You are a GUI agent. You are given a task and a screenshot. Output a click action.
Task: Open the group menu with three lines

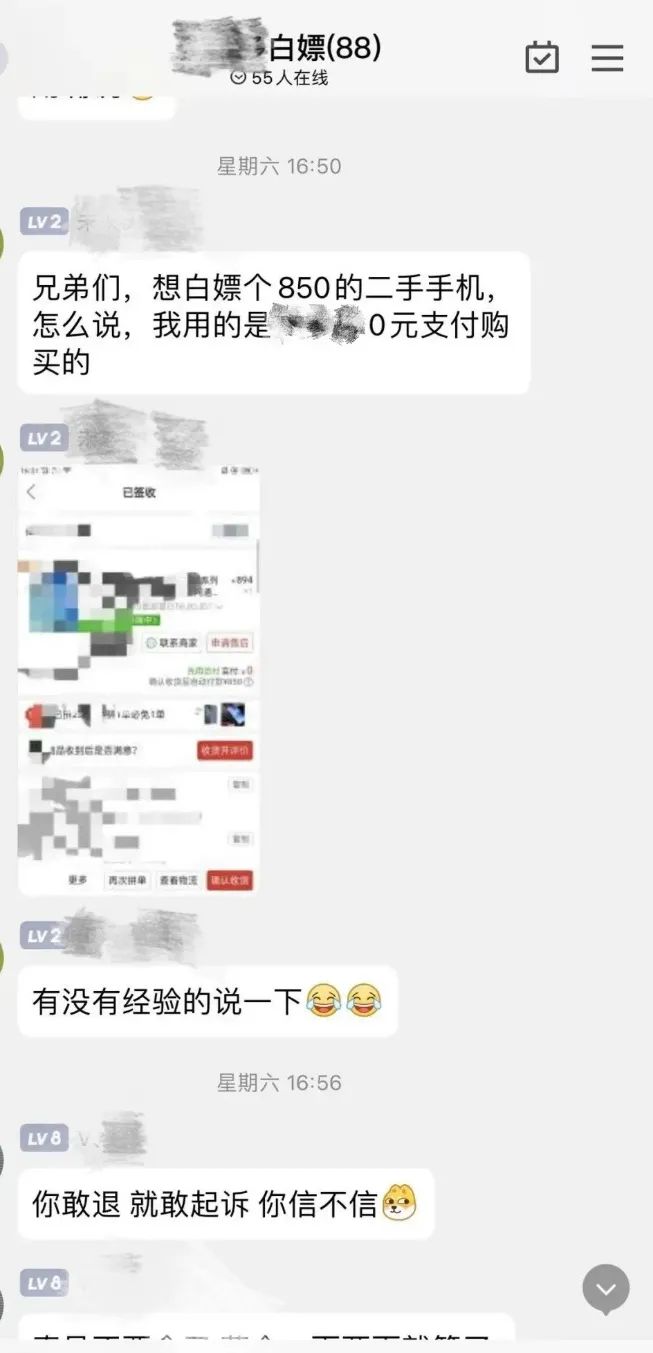607,58
